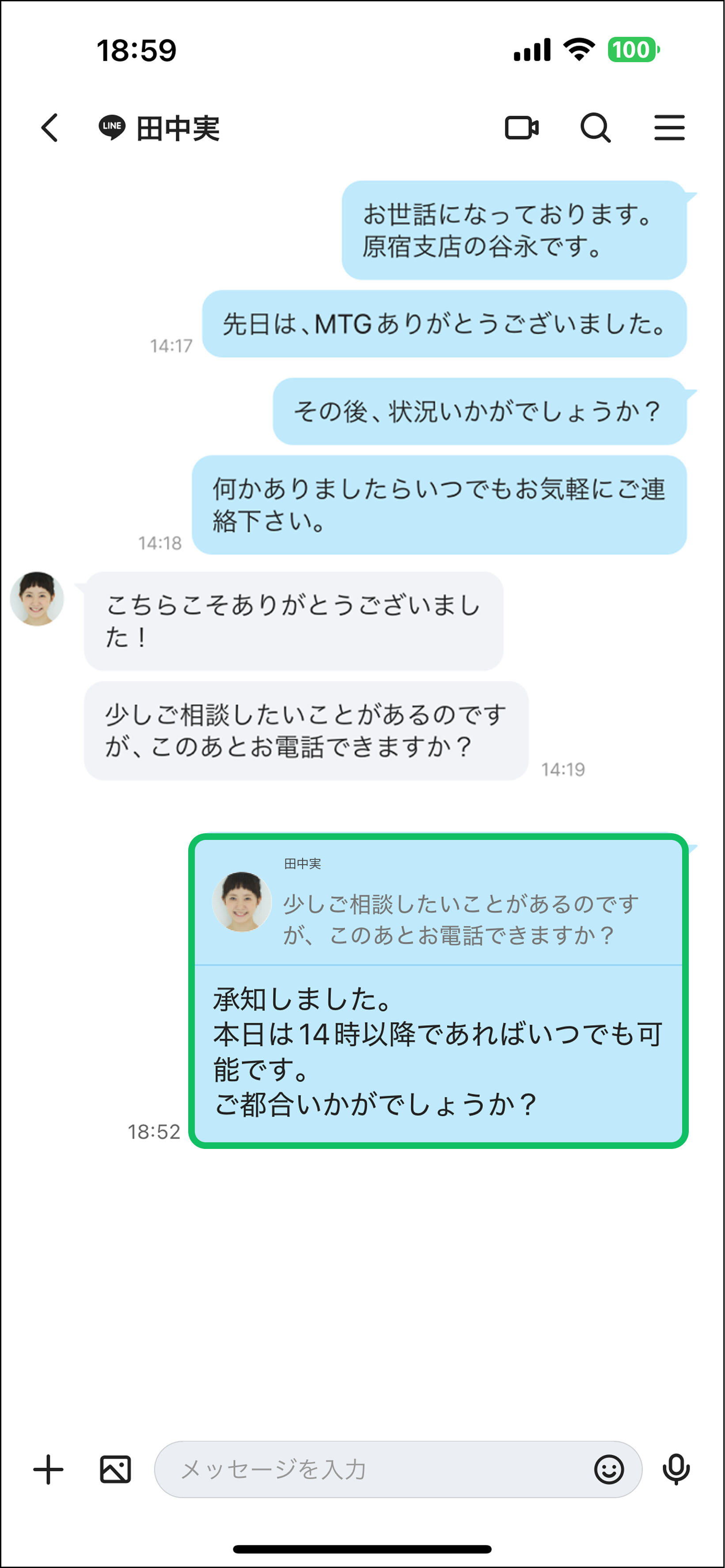This screenshot has width=725, height=1568.
Task: Open the chat menu
Action: pos(669,128)
